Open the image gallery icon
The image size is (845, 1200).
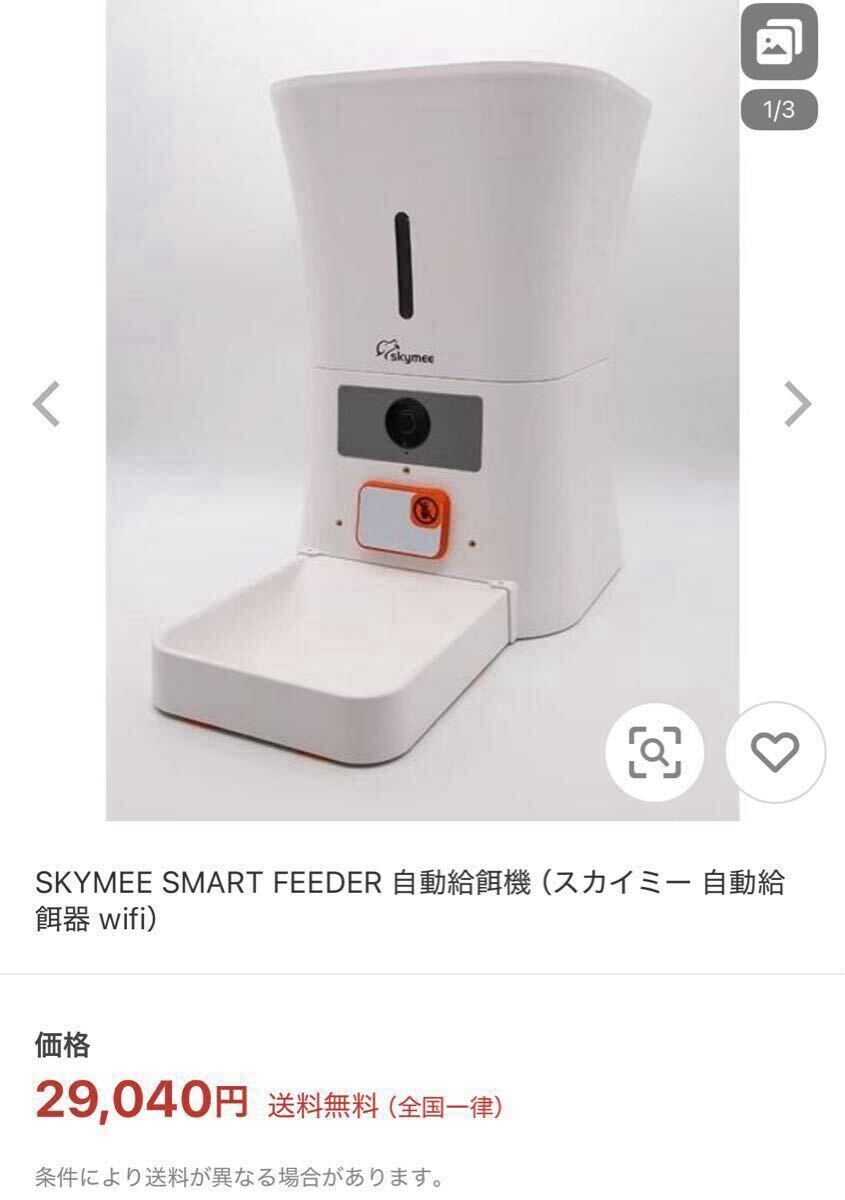[778, 45]
